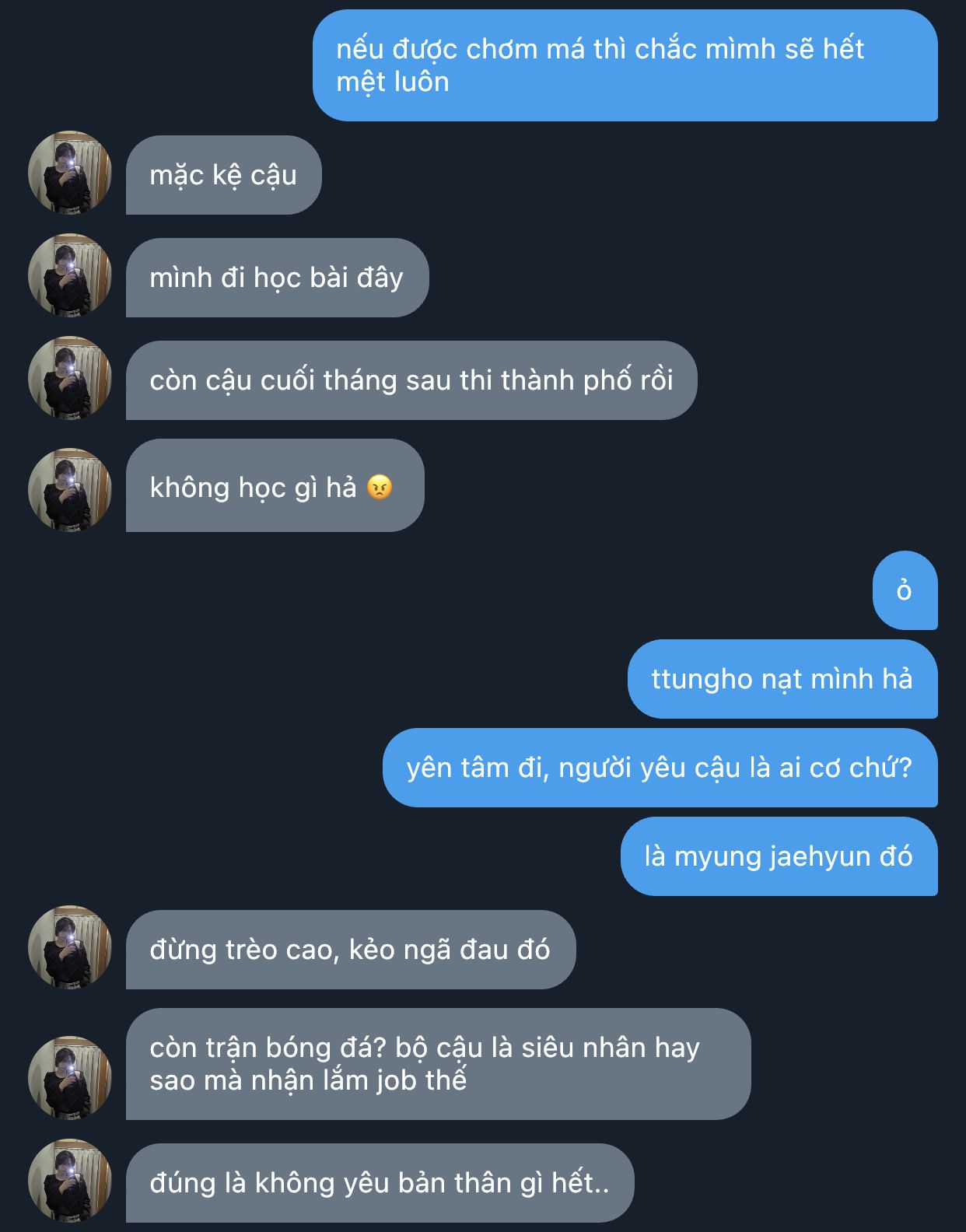Open avatar beside "đúng là không yêu bản thân"
Image resolution: width=966 pixels, height=1232 pixels.
pyautogui.click(x=70, y=1181)
